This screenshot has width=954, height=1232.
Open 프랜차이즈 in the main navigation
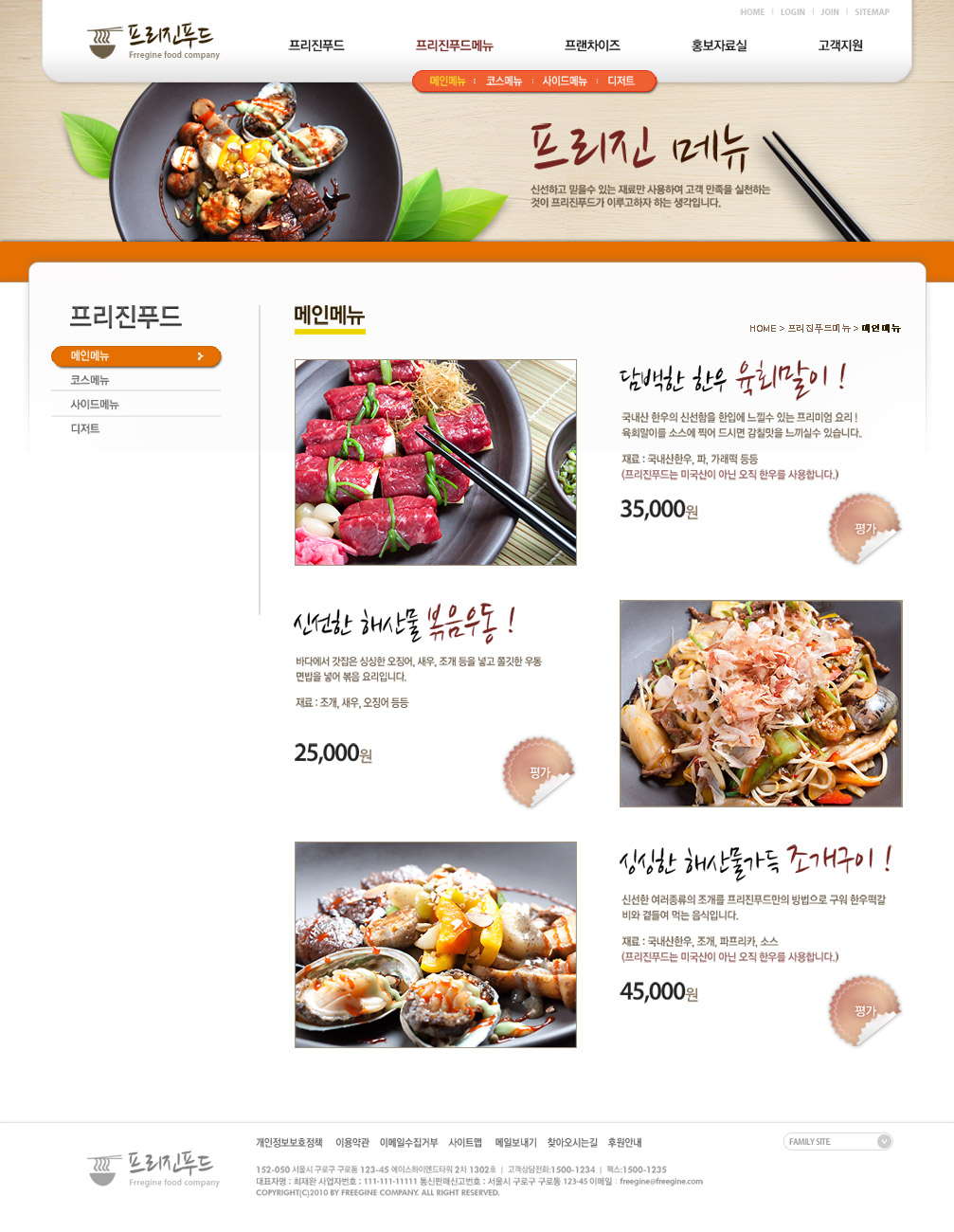click(x=592, y=45)
